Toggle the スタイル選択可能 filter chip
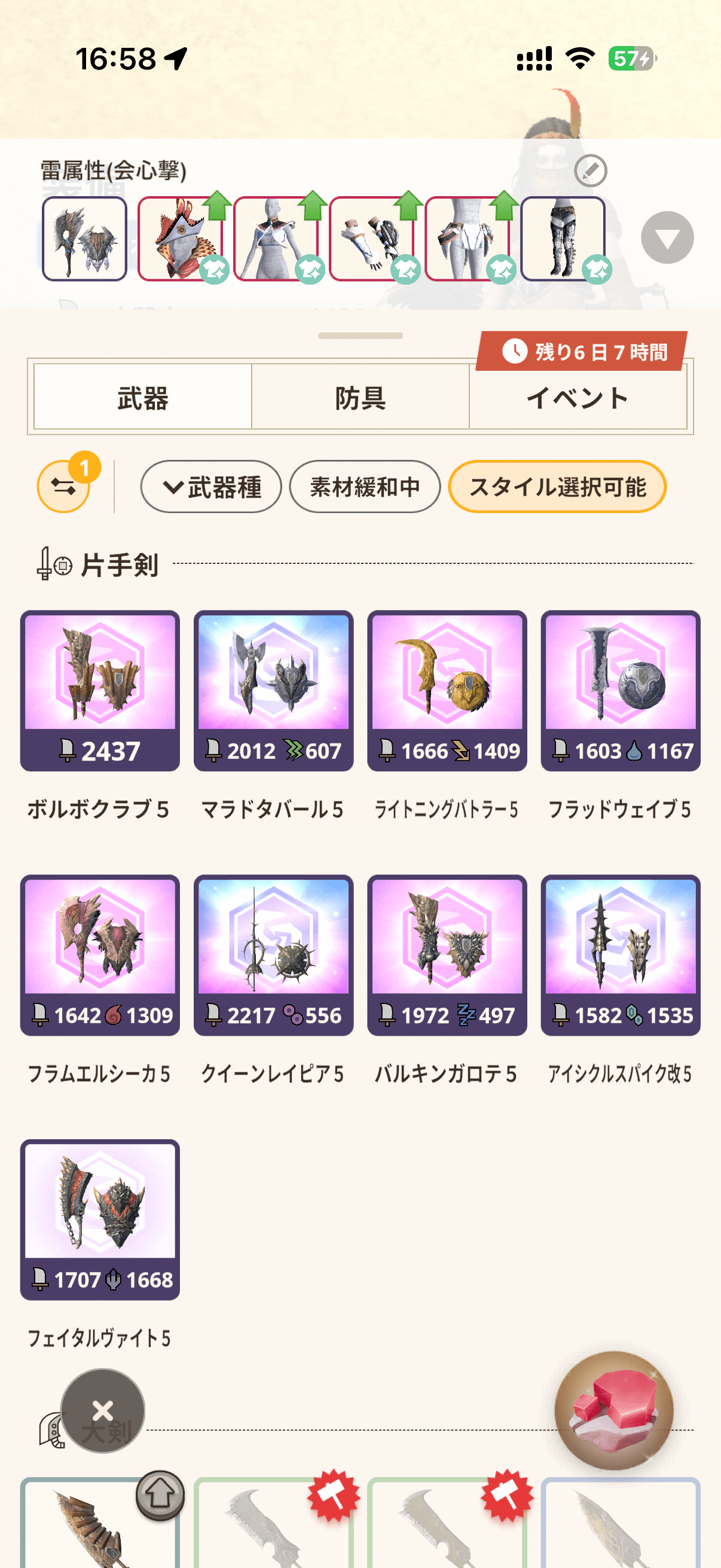 (557, 486)
